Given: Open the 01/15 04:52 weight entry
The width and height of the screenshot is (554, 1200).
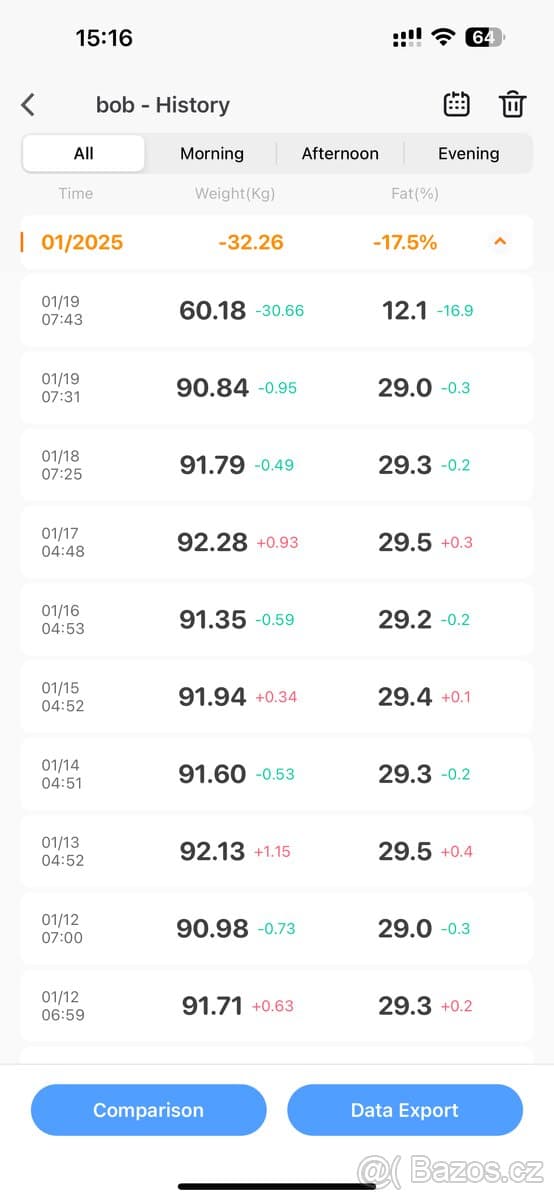Looking at the screenshot, I should [277, 697].
